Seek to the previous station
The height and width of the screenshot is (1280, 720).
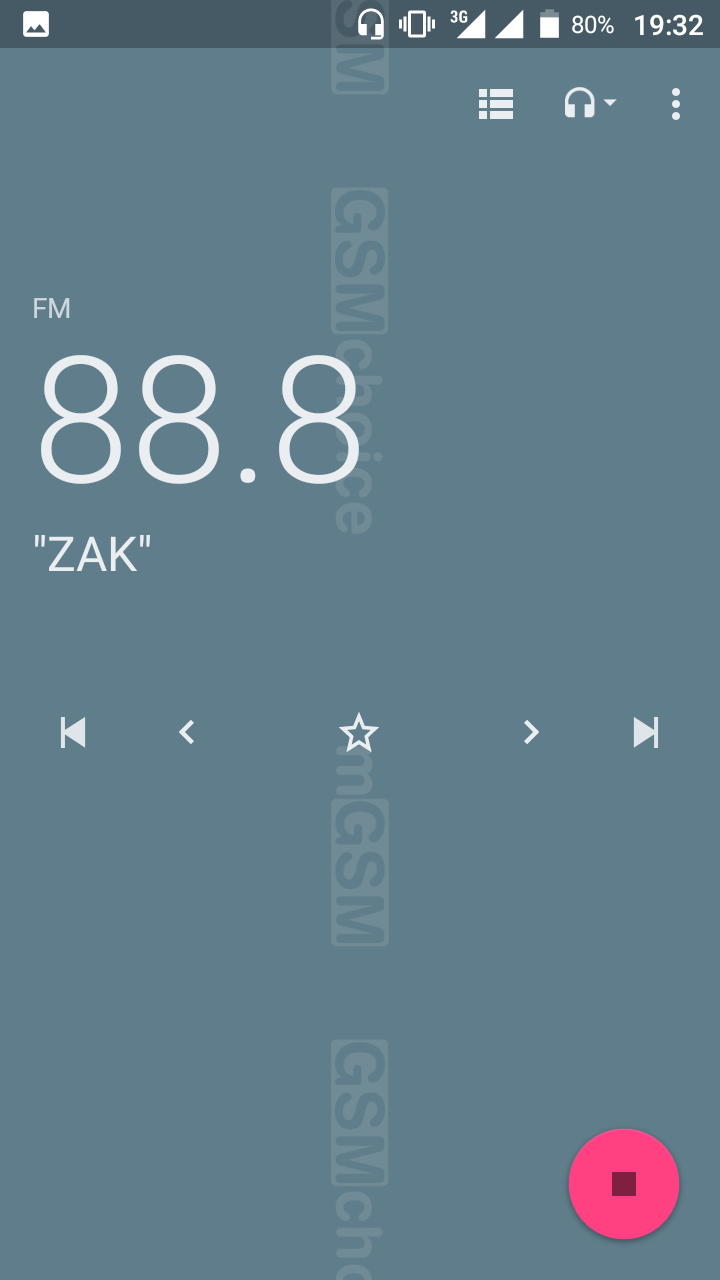pyautogui.click(x=73, y=733)
